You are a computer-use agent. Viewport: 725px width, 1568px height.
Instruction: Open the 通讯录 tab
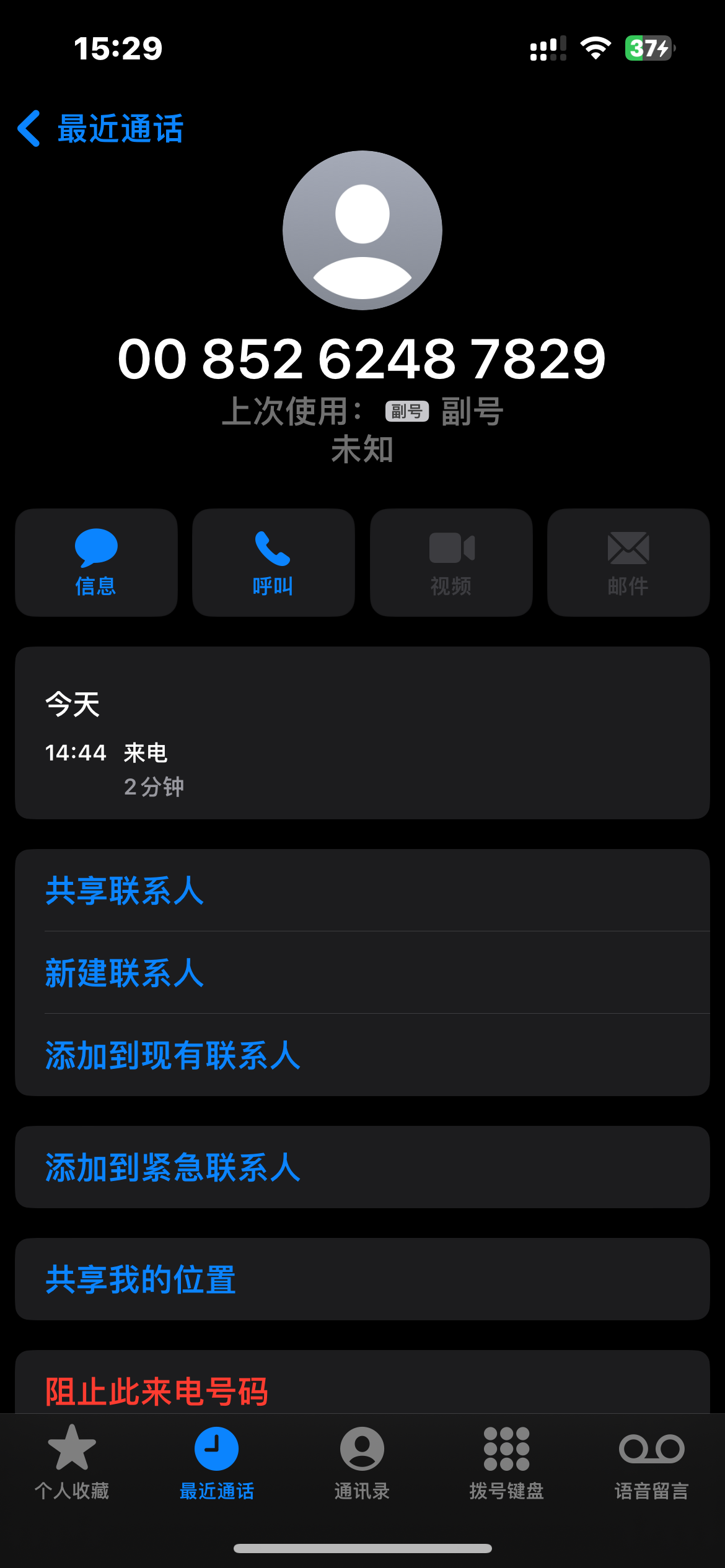pyautogui.click(x=362, y=1461)
